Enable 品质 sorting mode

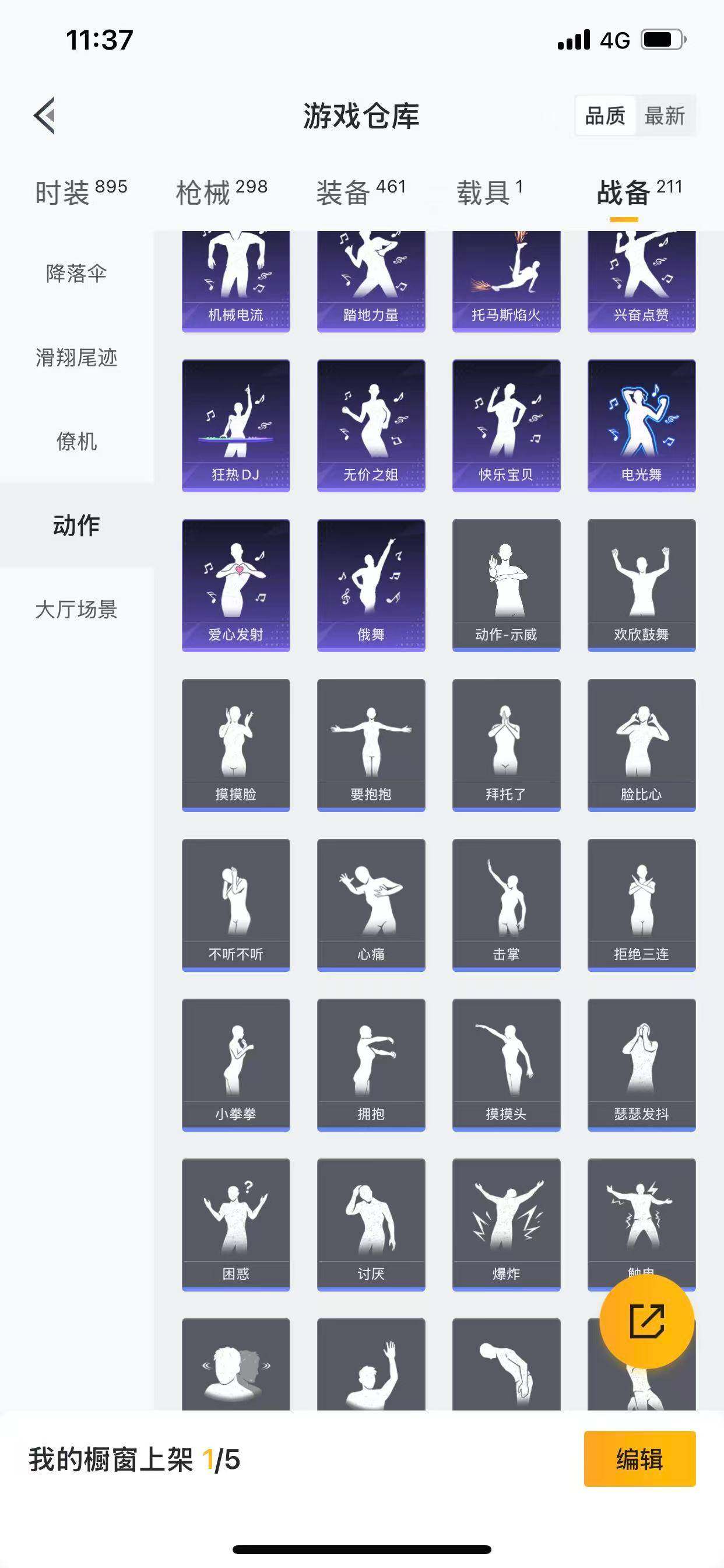pos(604,116)
